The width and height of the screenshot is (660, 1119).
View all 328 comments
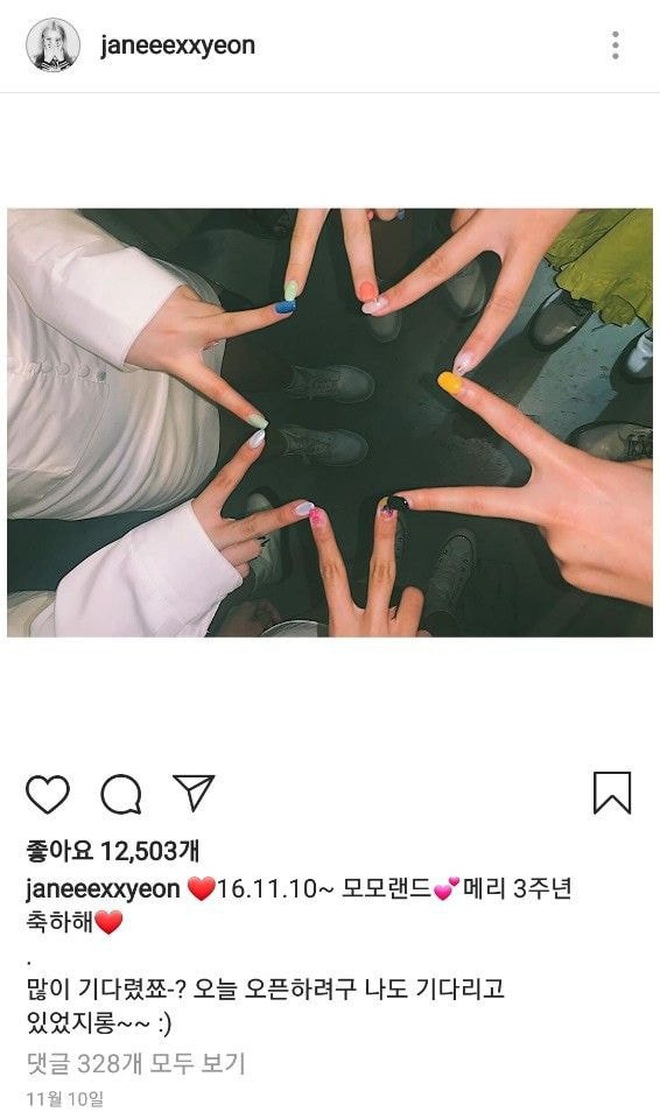pyautogui.click(x=135, y=1062)
